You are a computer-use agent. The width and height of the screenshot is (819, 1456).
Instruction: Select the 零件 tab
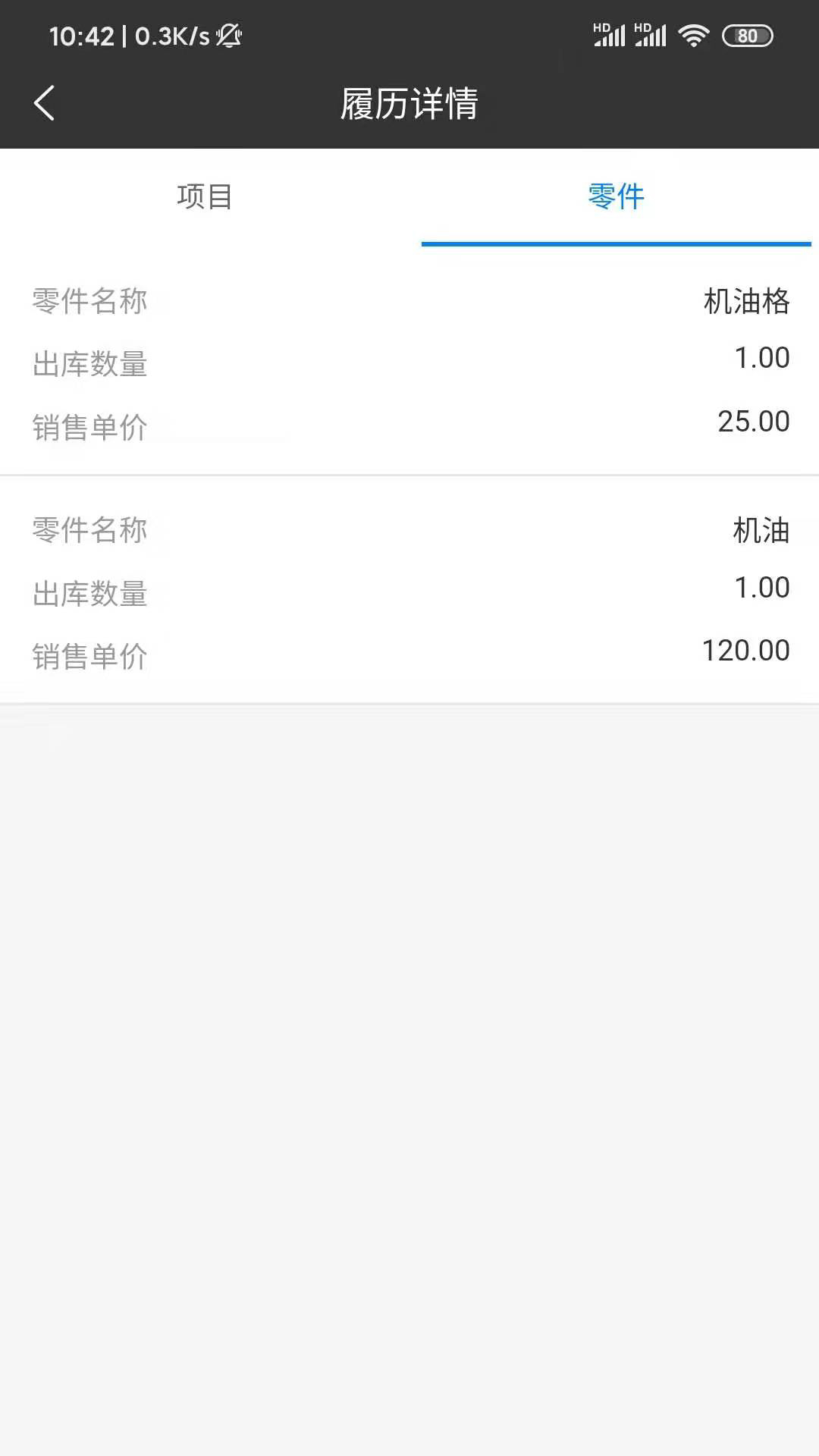[x=614, y=196]
